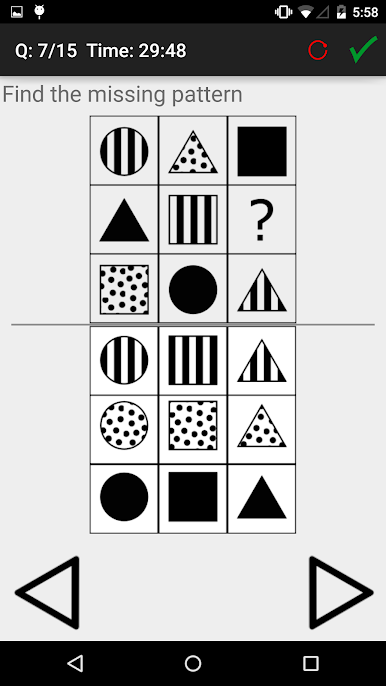Tap the red reset circular arrow
The image size is (386, 686).
(318, 50)
